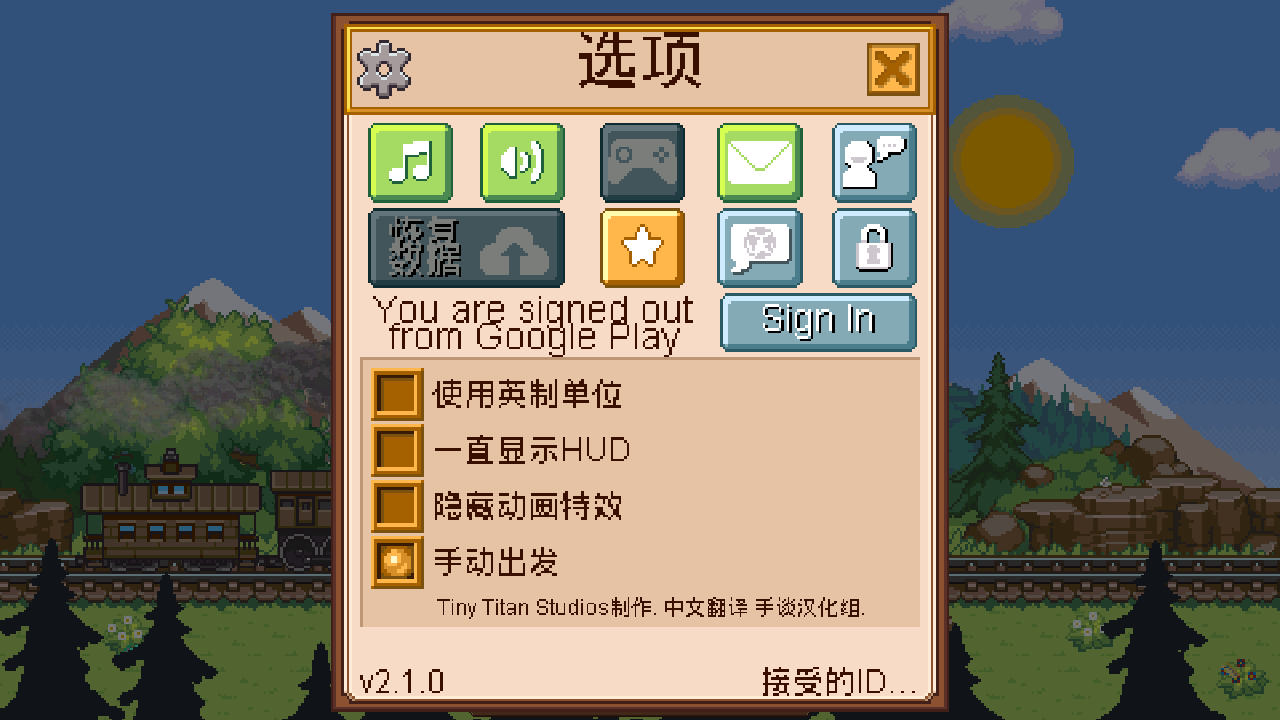
Task: Enable the 隐藏动画特效 checkbox
Action: pos(397,506)
